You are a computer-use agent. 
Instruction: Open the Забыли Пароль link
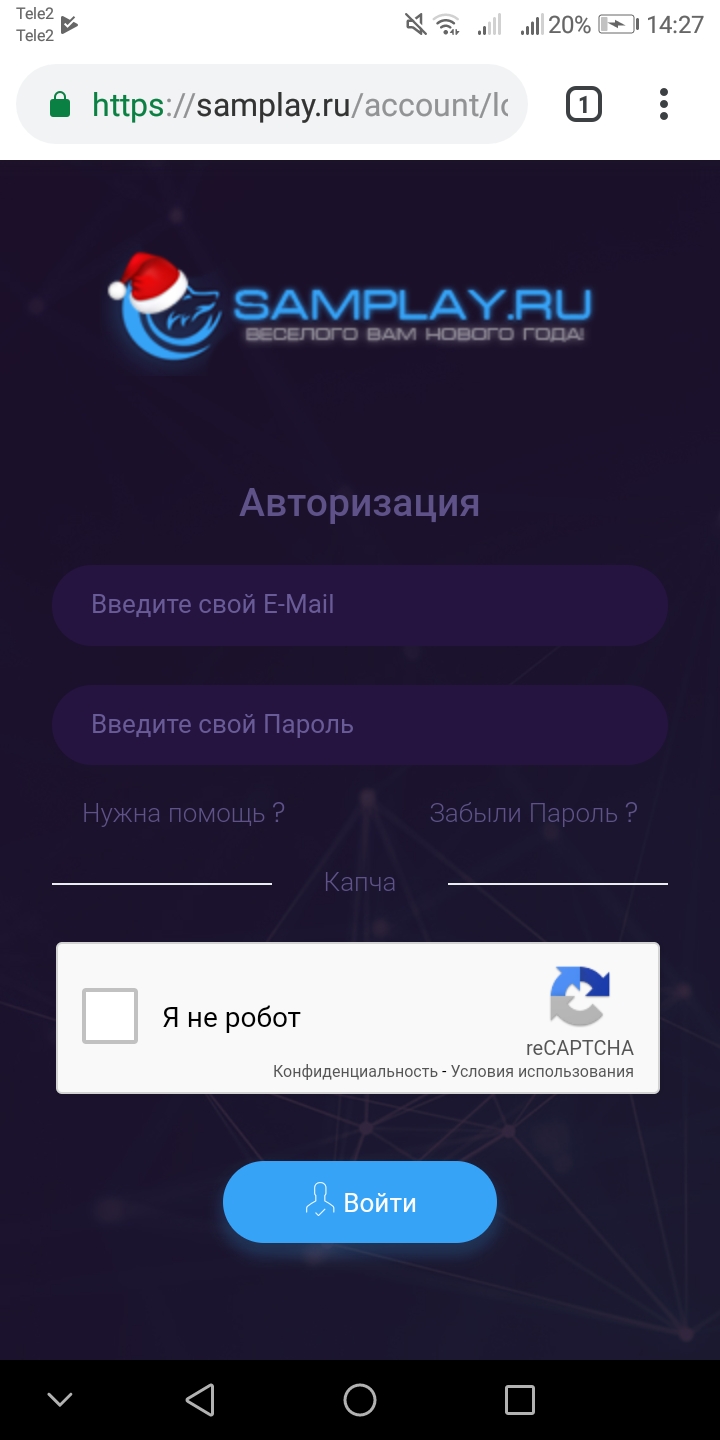(533, 813)
